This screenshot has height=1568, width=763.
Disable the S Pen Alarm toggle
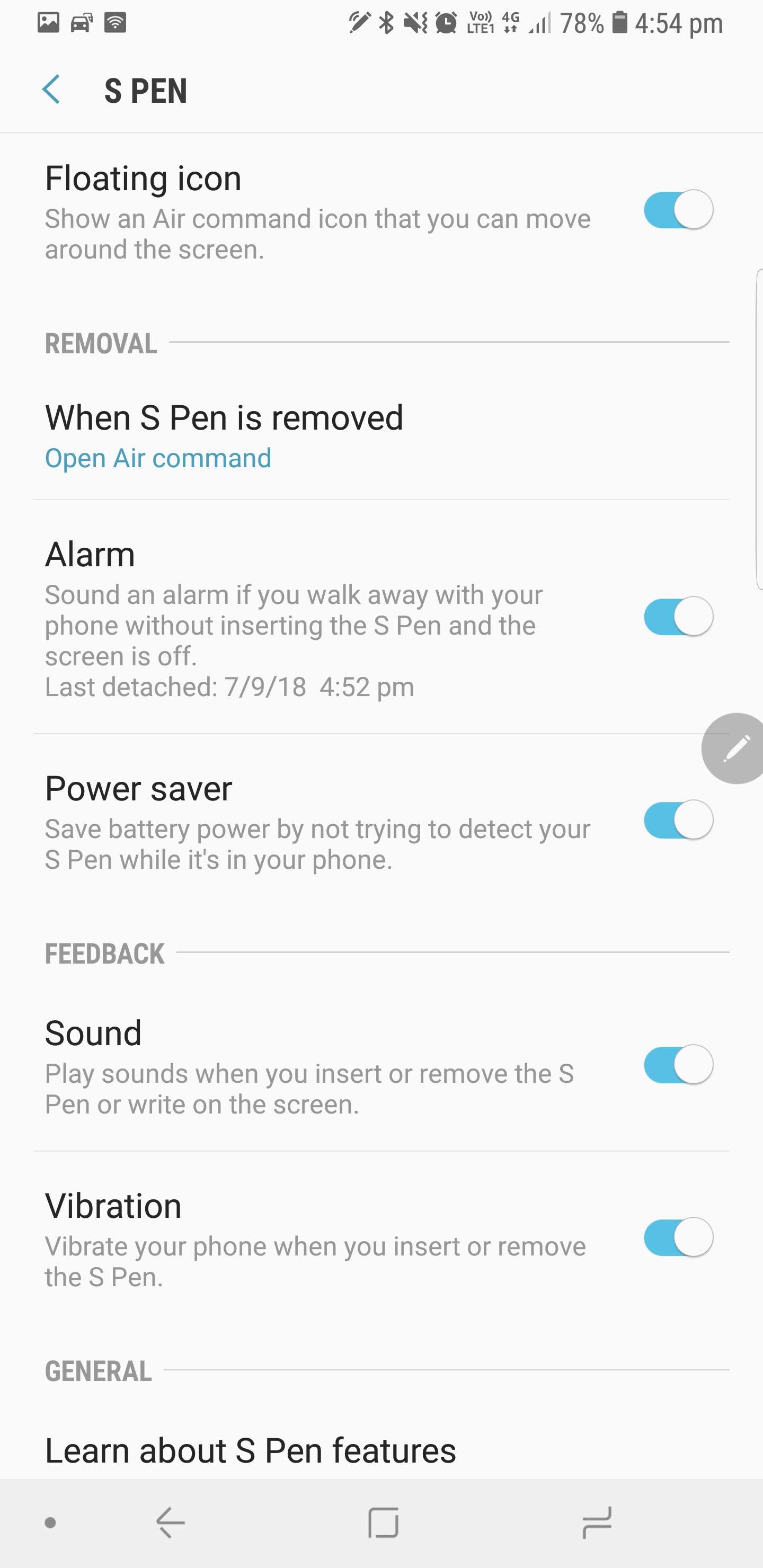pyautogui.click(x=678, y=617)
